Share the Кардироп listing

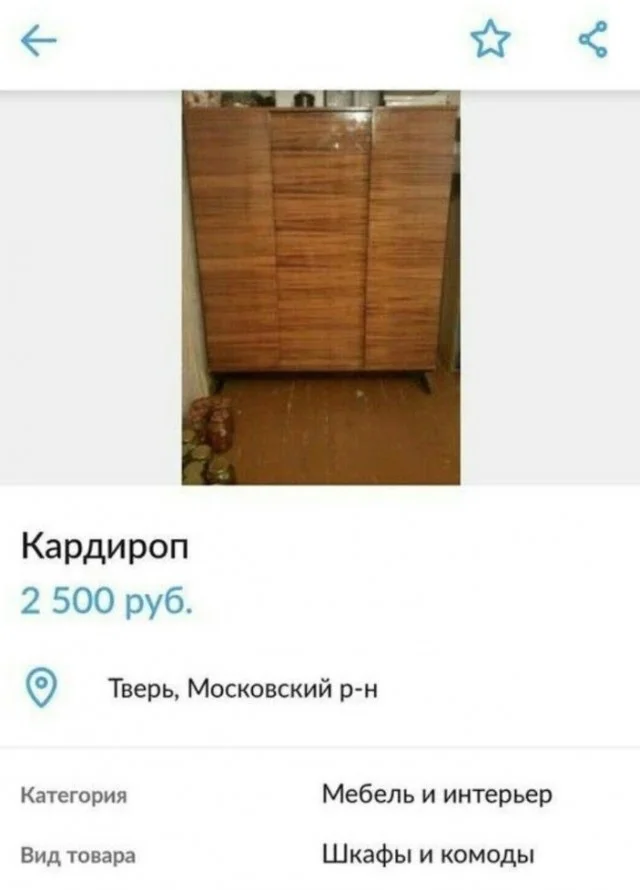pos(593,40)
